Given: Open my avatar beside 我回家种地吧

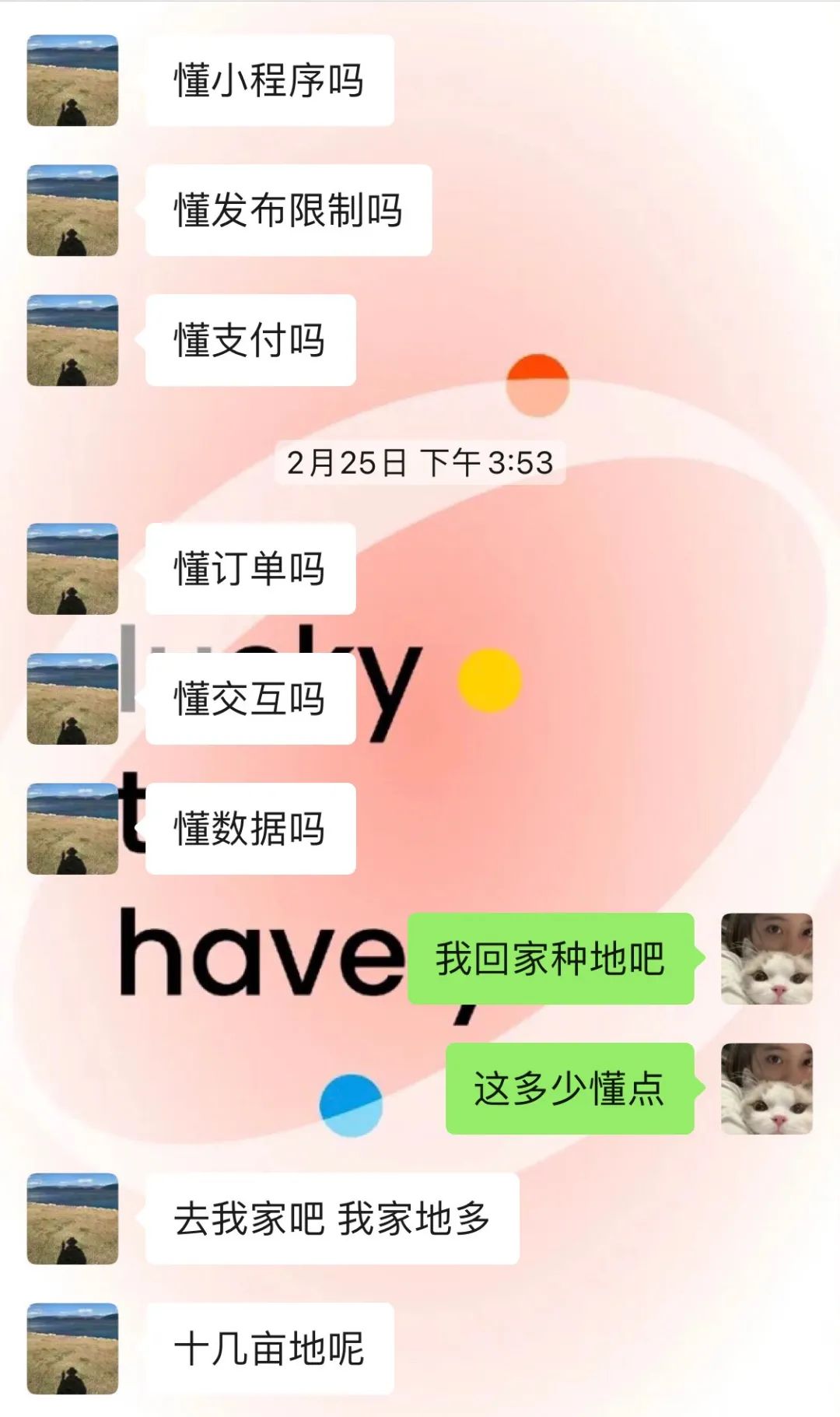Looking at the screenshot, I should coord(767,959).
